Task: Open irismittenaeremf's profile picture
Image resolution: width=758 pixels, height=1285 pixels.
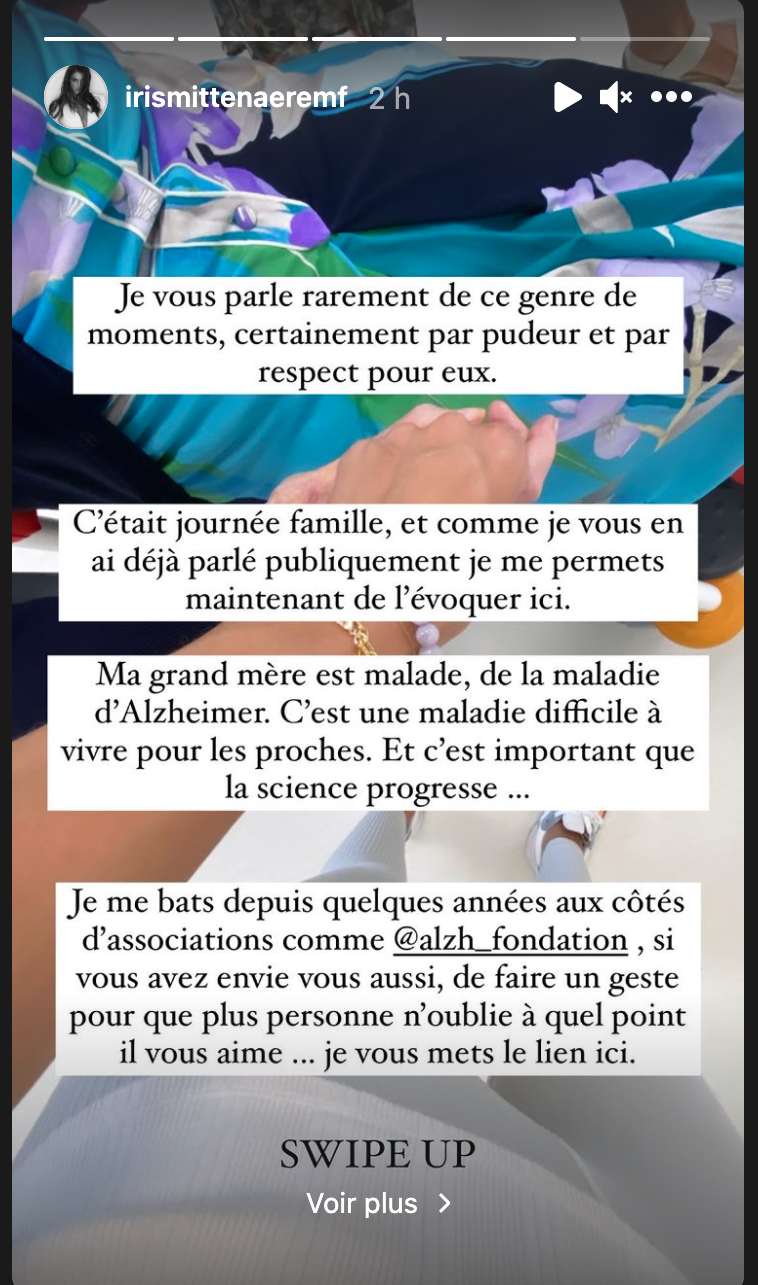Action: [75, 97]
